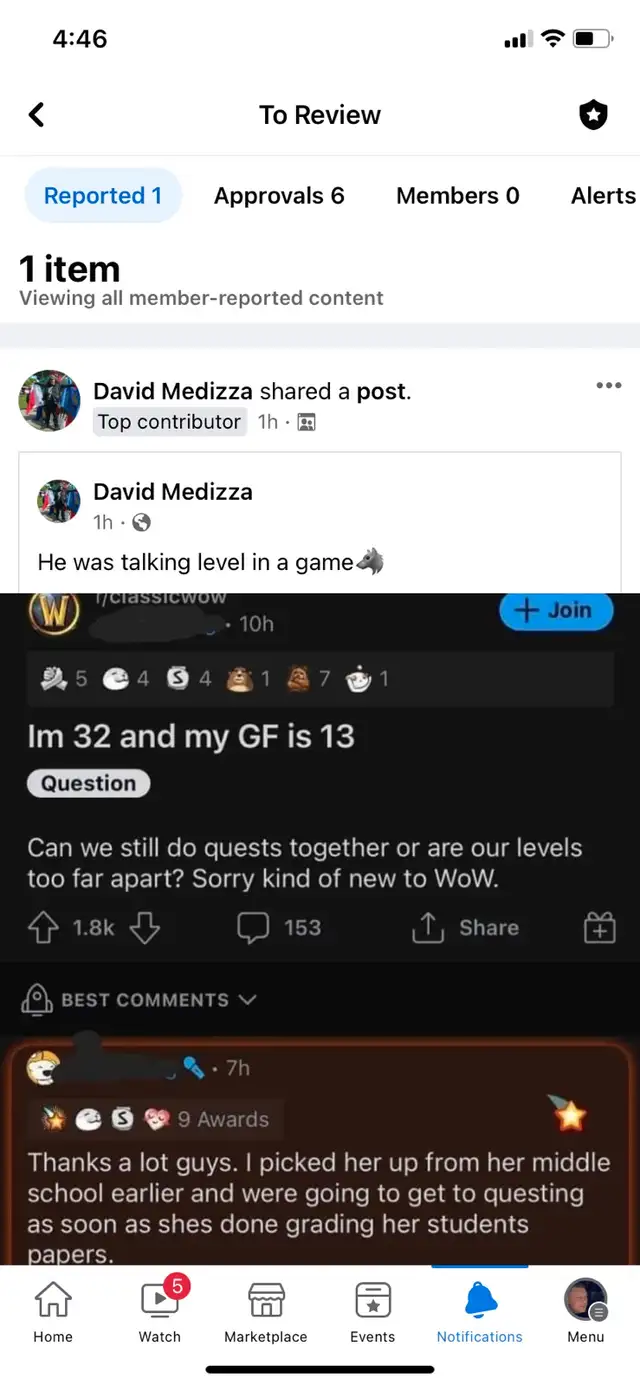Open David Medizza's profile from the shared post header
The width and height of the screenshot is (640, 1386).
(x=173, y=391)
